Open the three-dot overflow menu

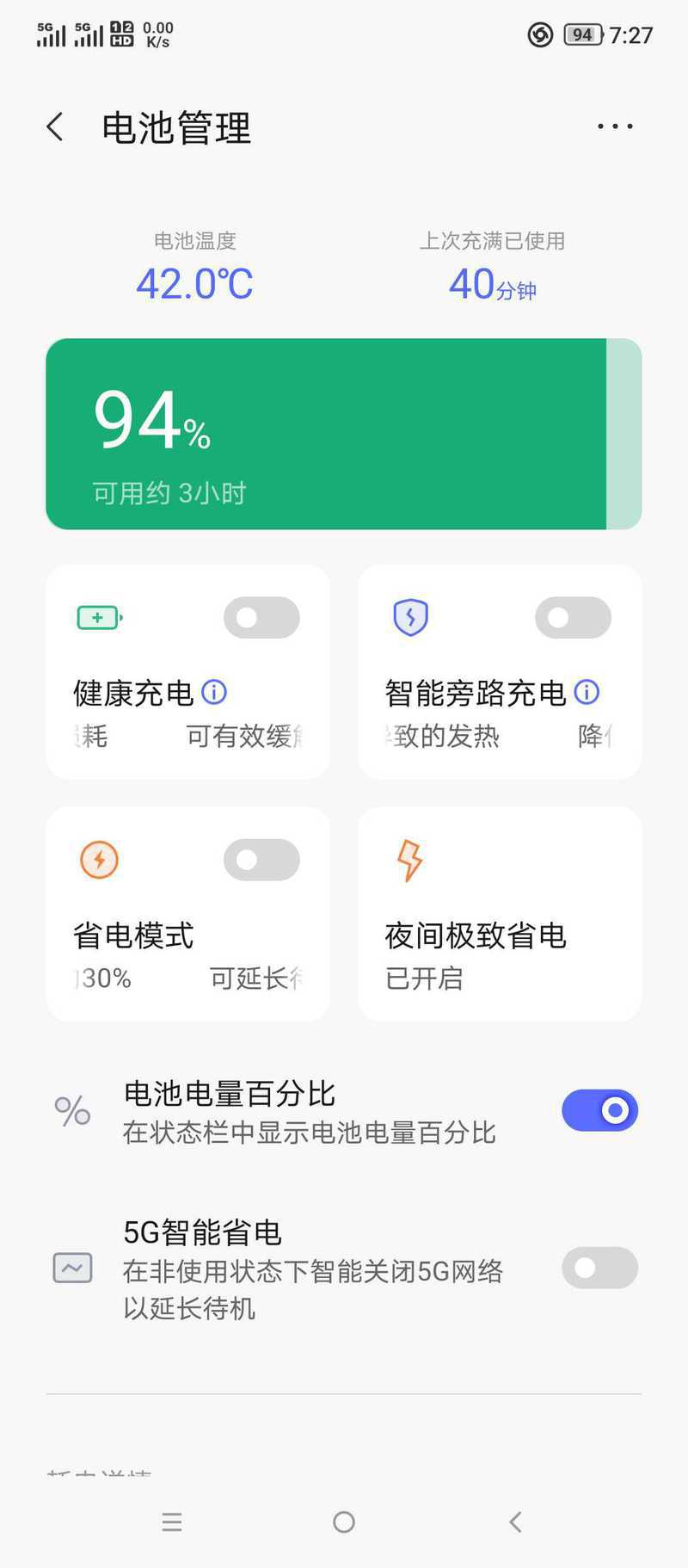click(x=615, y=127)
